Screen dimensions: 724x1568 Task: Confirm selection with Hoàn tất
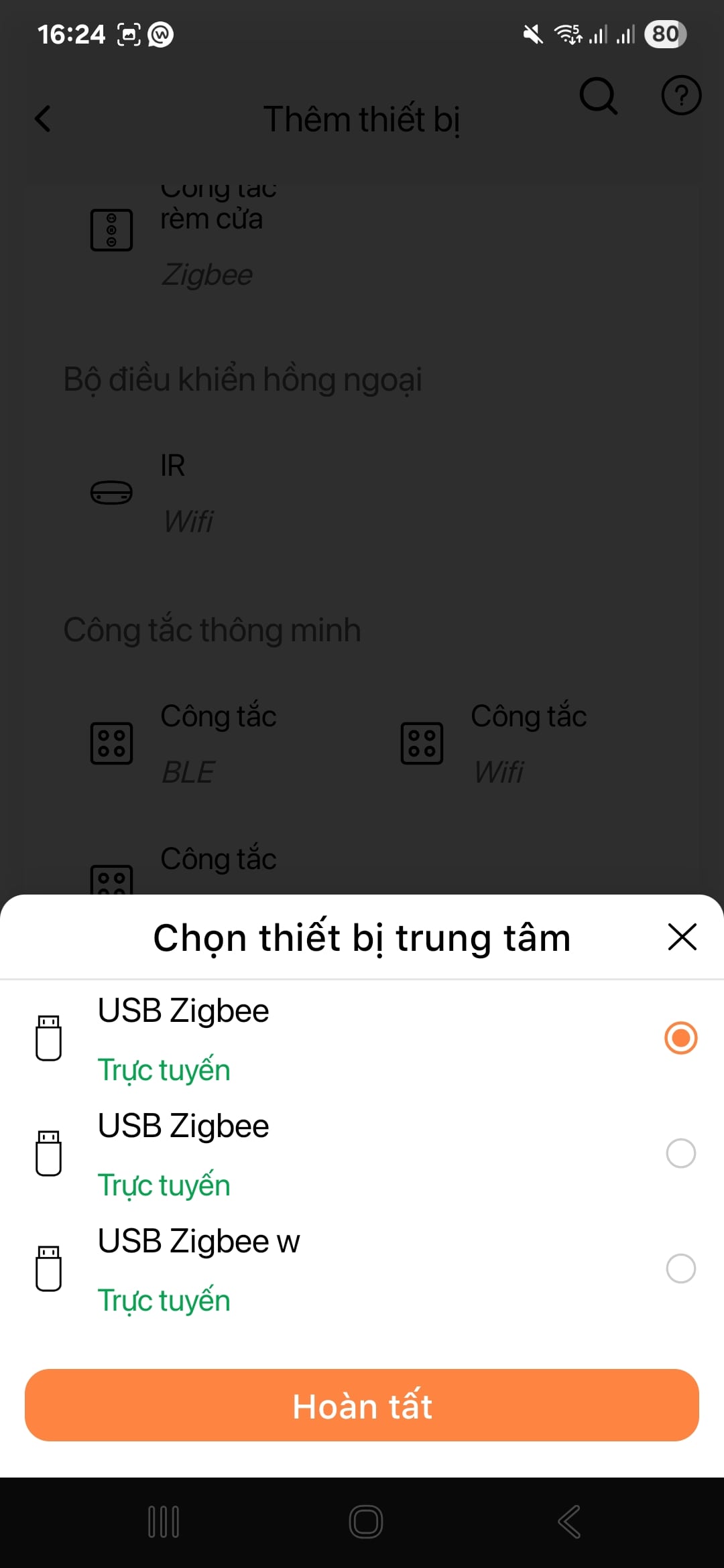(x=362, y=1405)
